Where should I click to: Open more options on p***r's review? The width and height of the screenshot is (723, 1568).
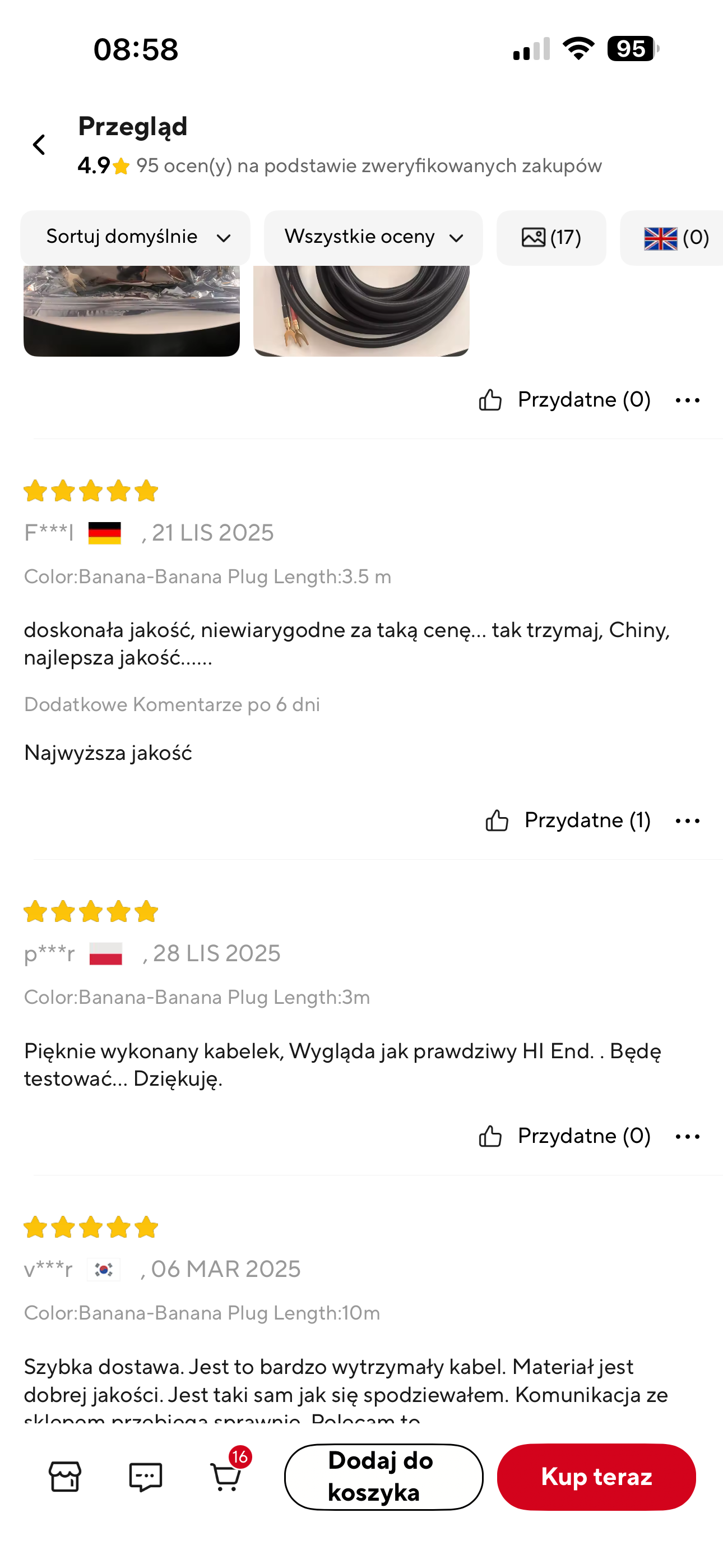688,1136
